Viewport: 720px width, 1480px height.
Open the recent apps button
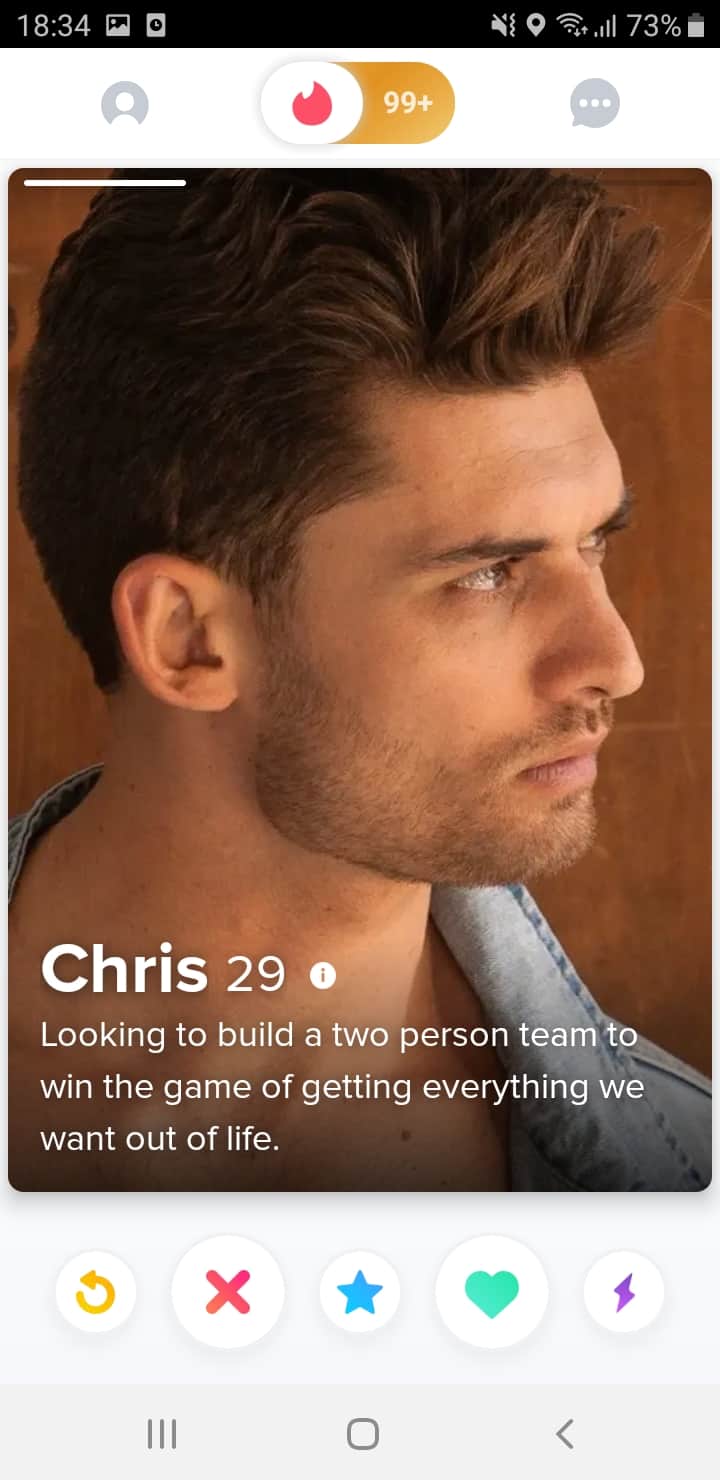point(161,1434)
